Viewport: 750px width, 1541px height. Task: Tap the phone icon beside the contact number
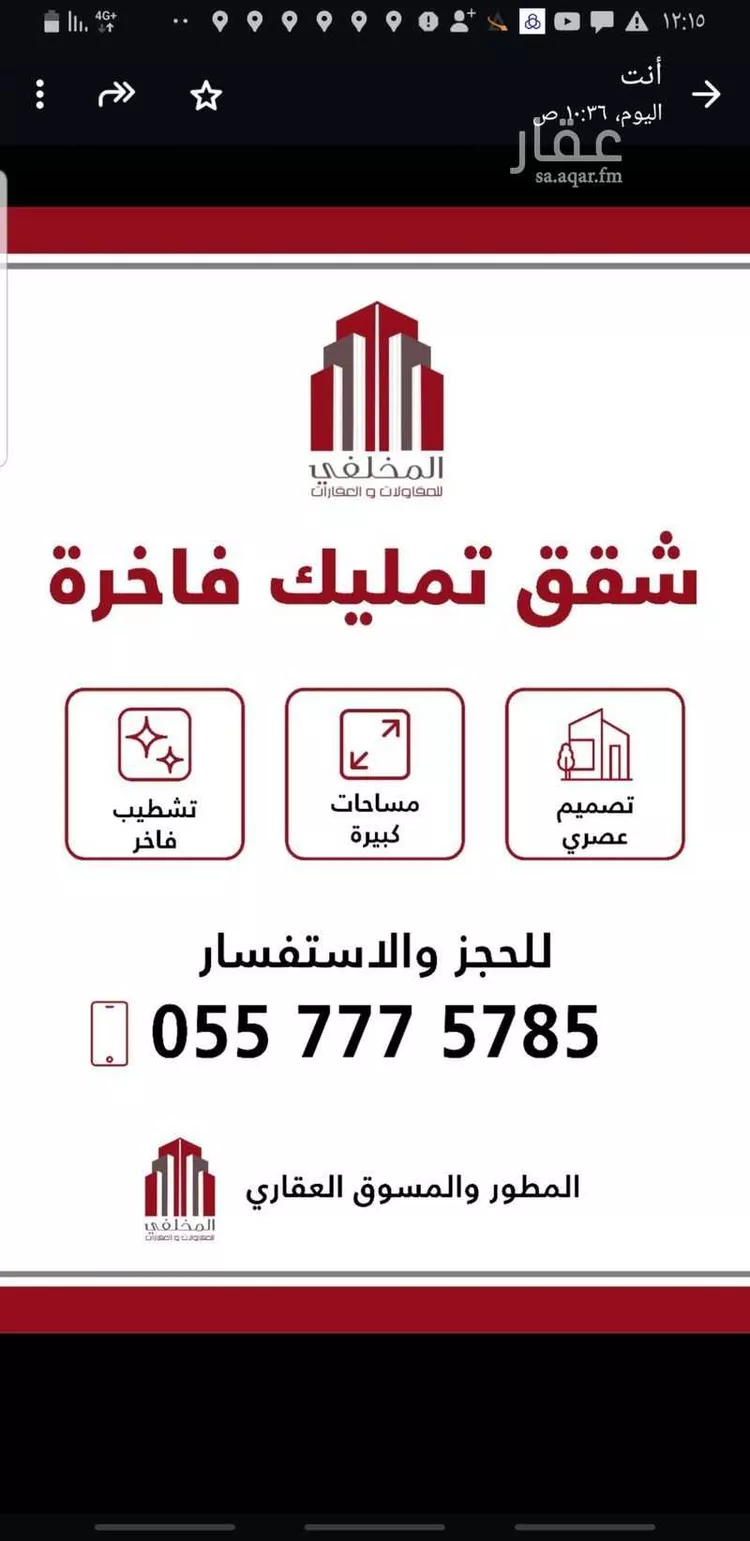pyautogui.click(x=108, y=1034)
